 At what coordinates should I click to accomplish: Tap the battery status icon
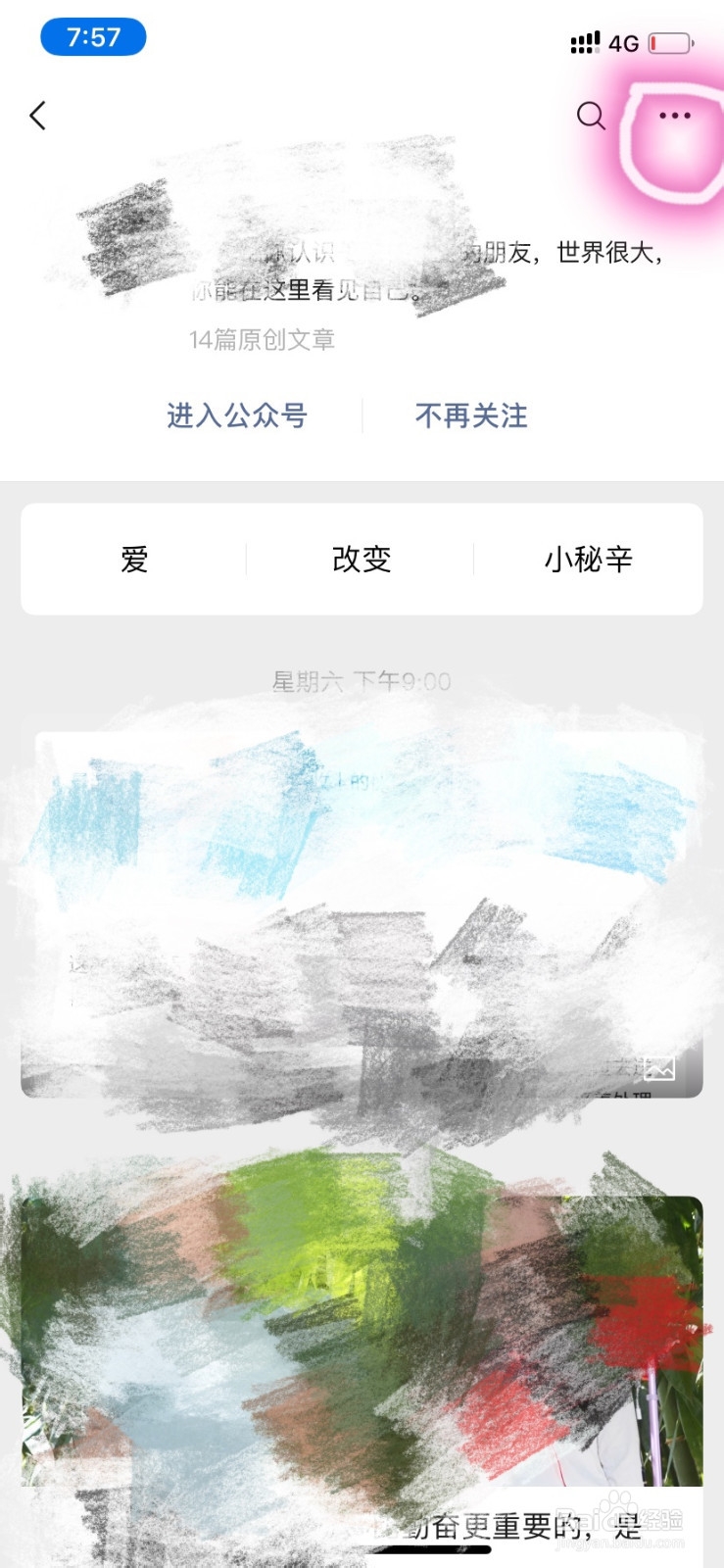(x=670, y=43)
